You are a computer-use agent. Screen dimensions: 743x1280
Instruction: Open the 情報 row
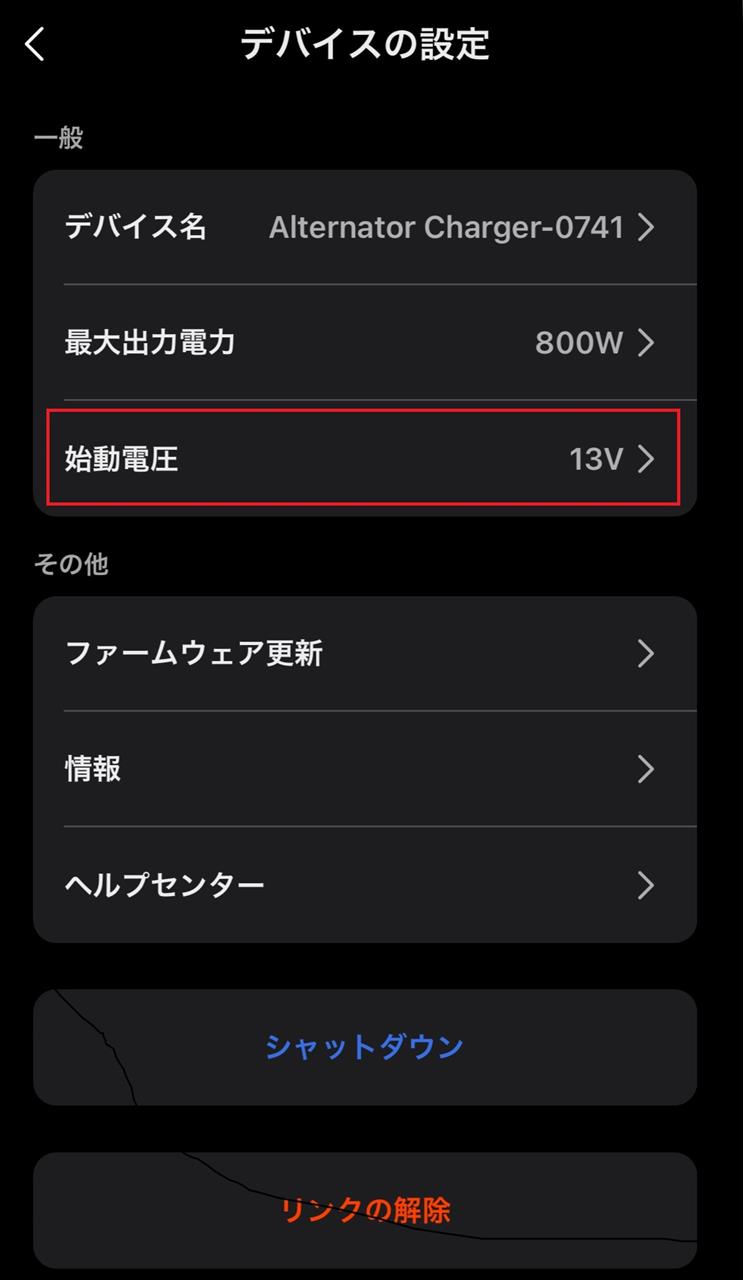pos(364,769)
